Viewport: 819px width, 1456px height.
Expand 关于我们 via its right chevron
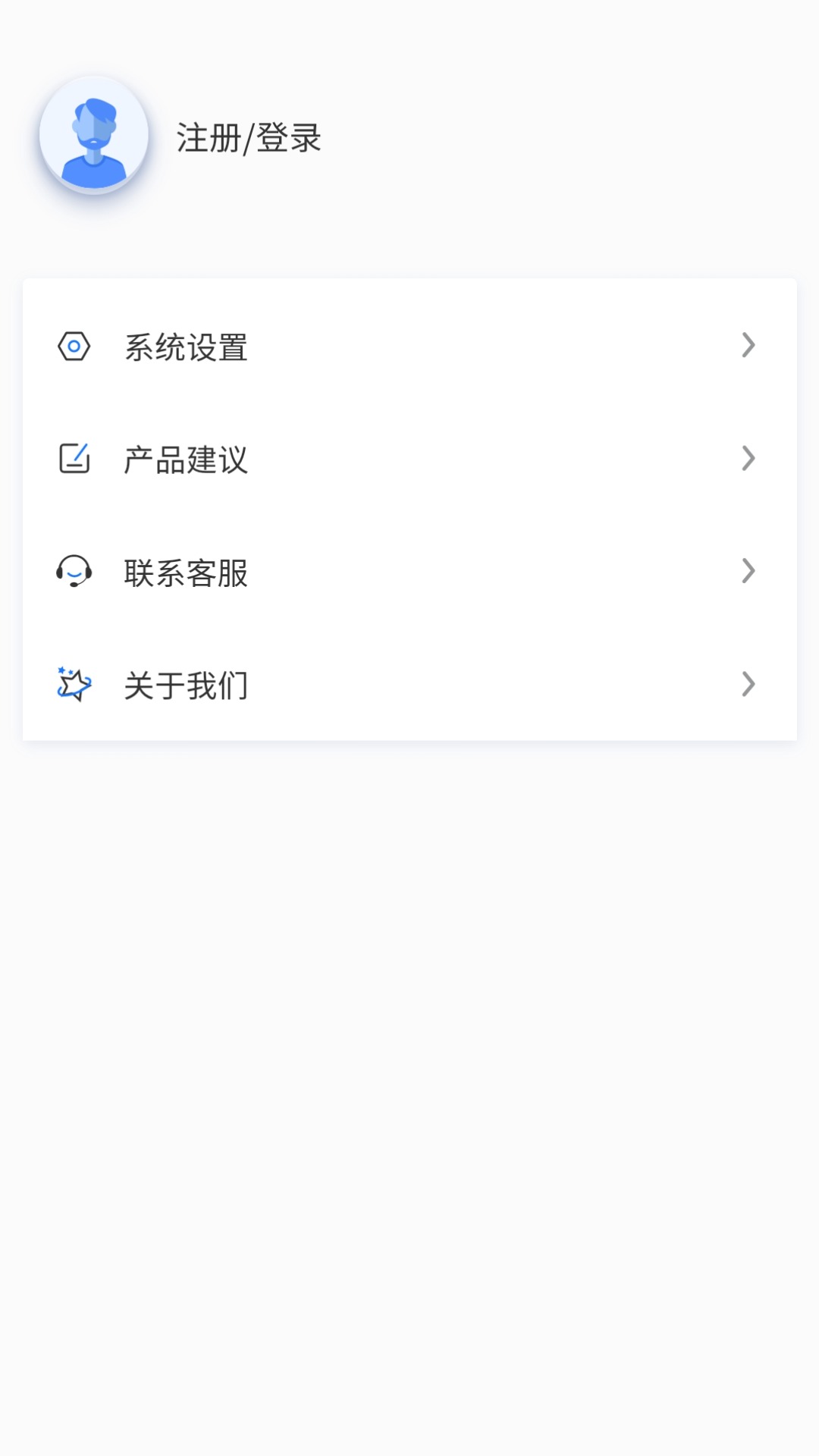coord(749,684)
